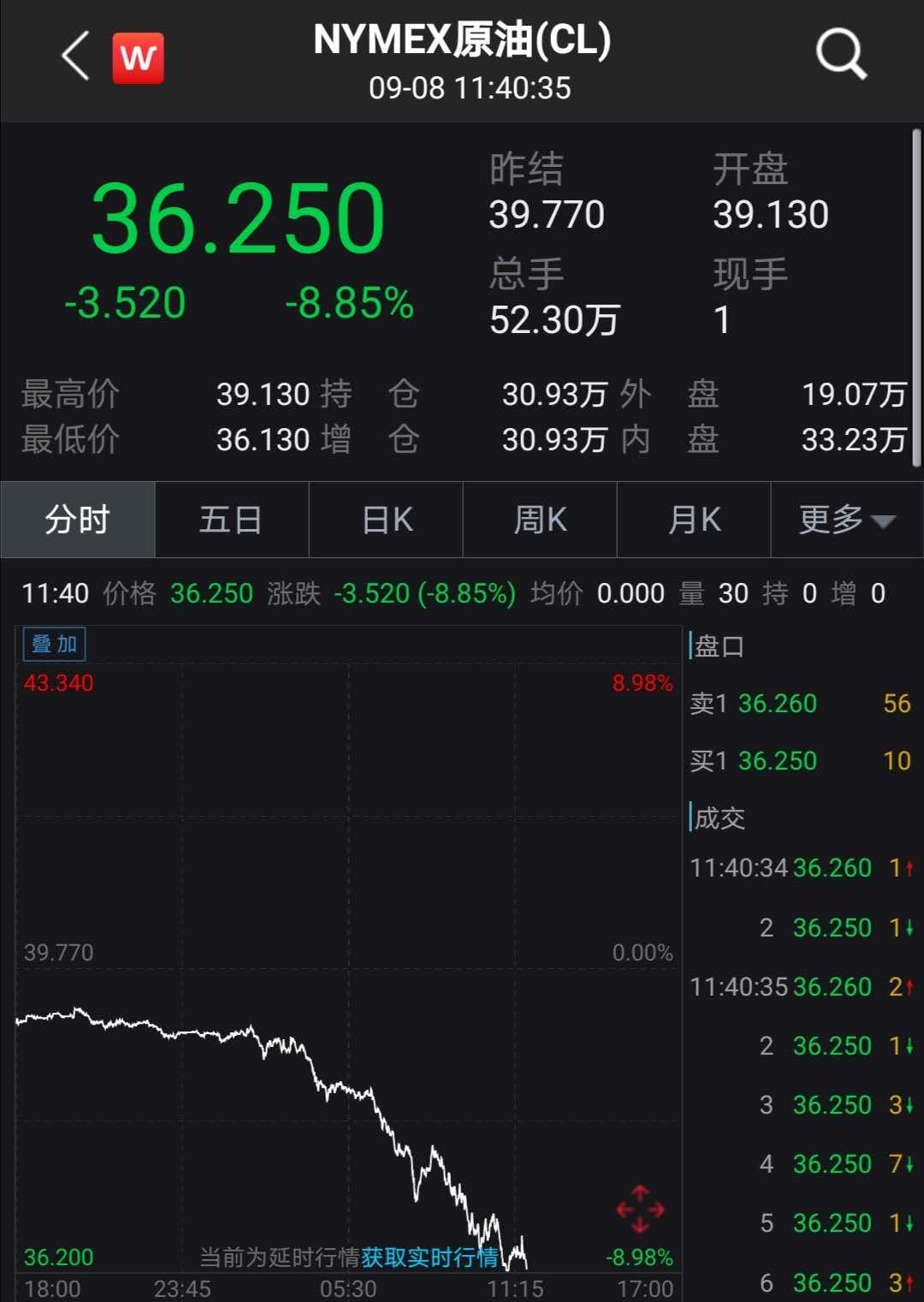The width and height of the screenshot is (924, 1302).
Task: Show the 月K chart tab
Action: 694,520
